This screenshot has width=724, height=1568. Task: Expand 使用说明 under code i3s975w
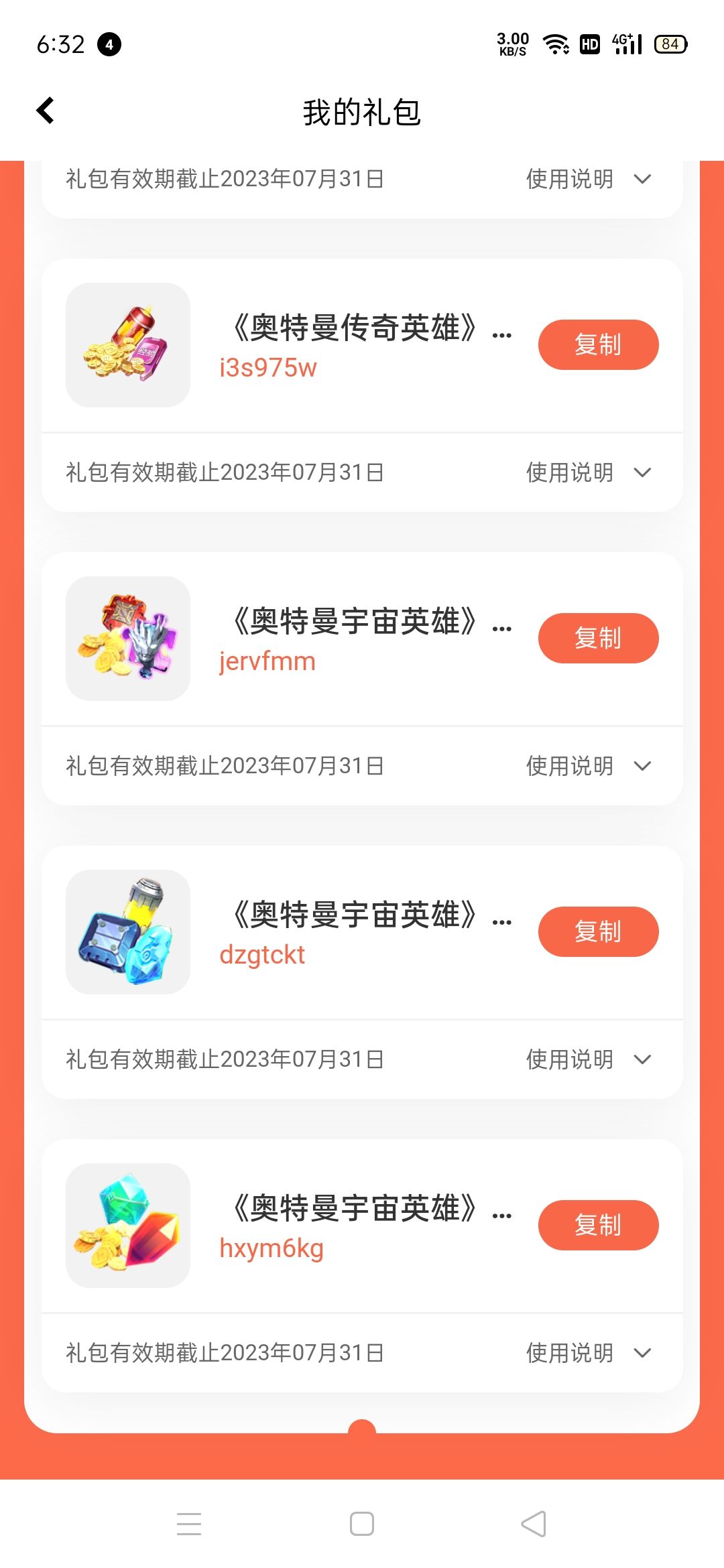pyautogui.click(x=589, y=472)
